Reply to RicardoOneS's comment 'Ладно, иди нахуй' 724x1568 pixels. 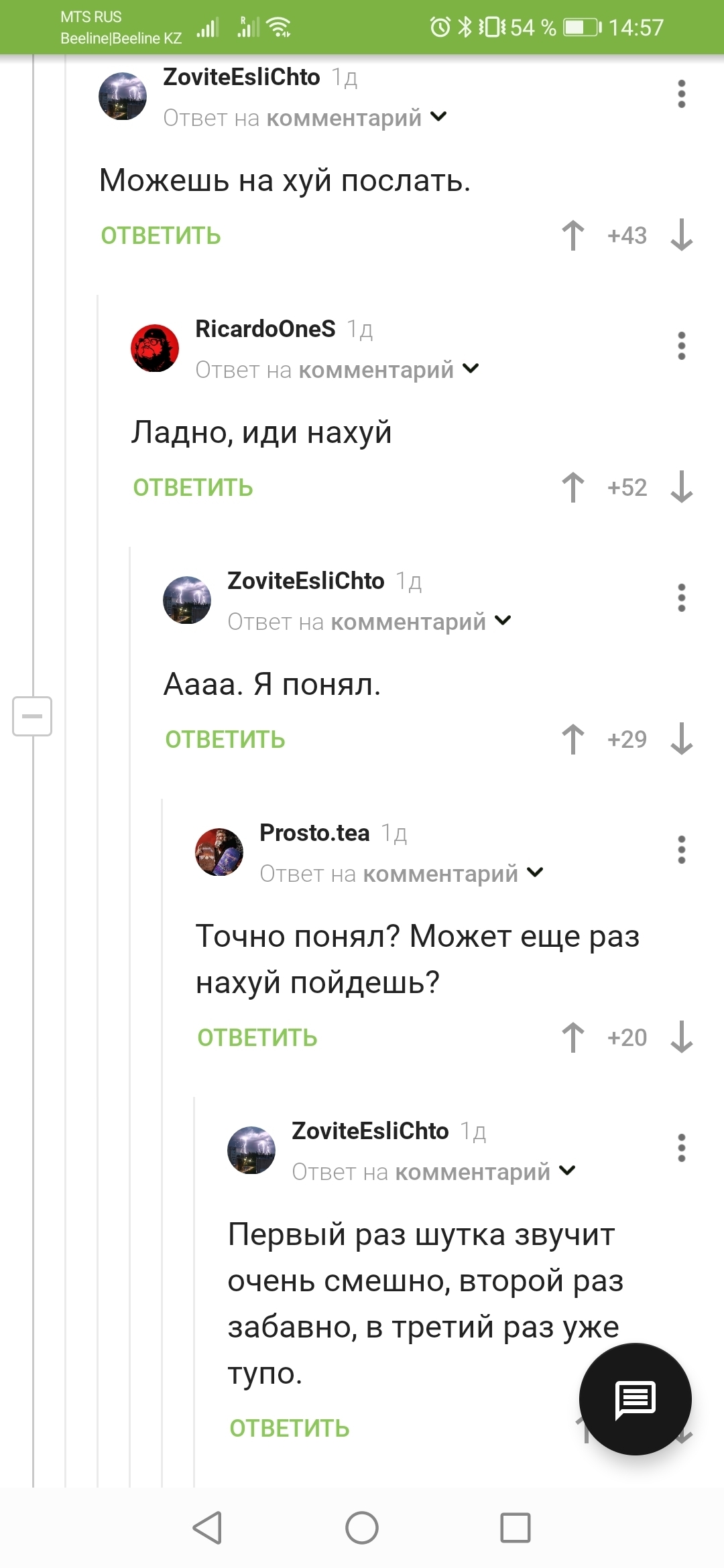point(193,488)
